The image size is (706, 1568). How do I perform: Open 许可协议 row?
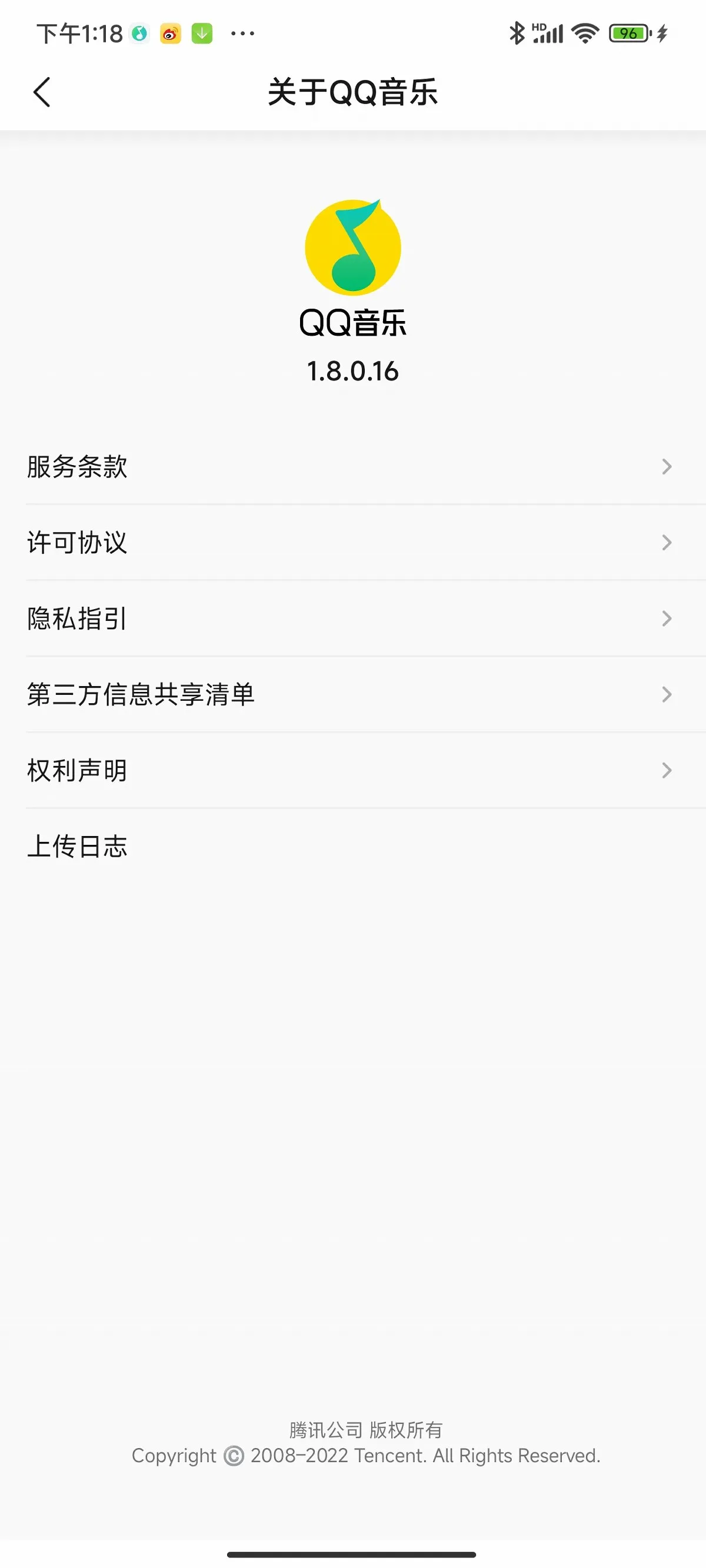pos(354,542)
